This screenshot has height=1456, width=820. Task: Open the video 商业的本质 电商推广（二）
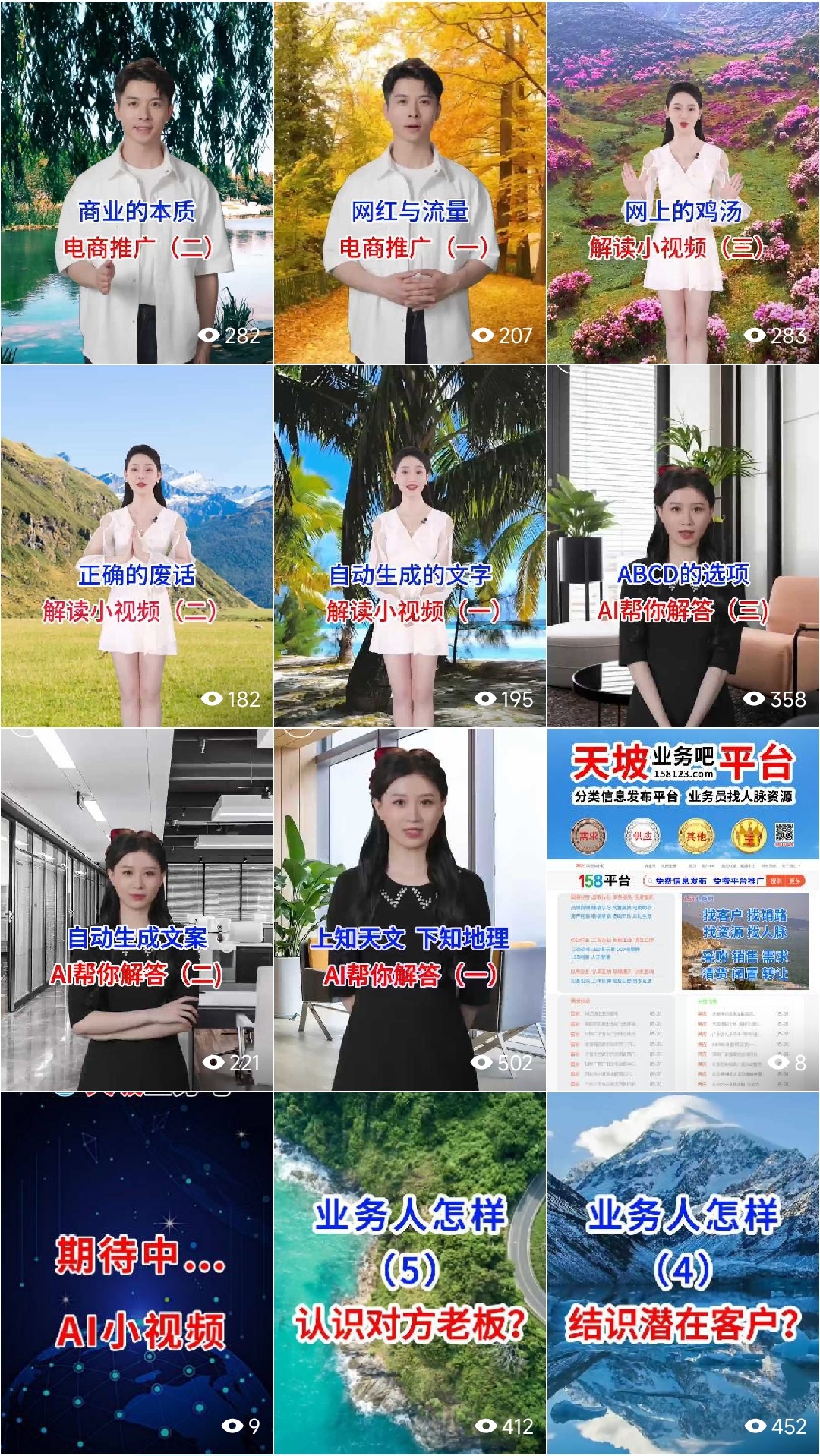(x=137, y=182)
